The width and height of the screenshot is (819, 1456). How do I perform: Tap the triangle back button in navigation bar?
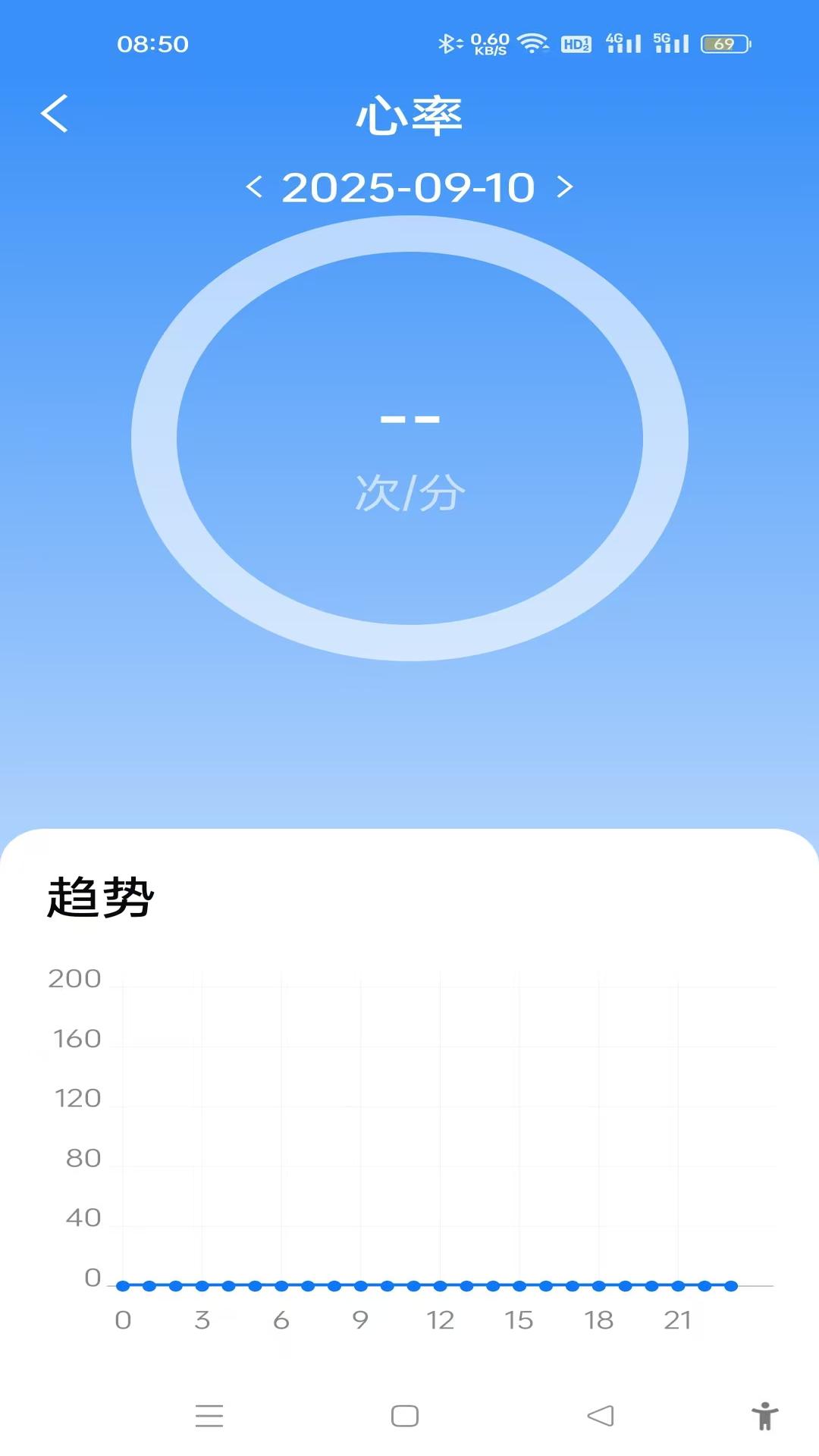point(599,1417)
